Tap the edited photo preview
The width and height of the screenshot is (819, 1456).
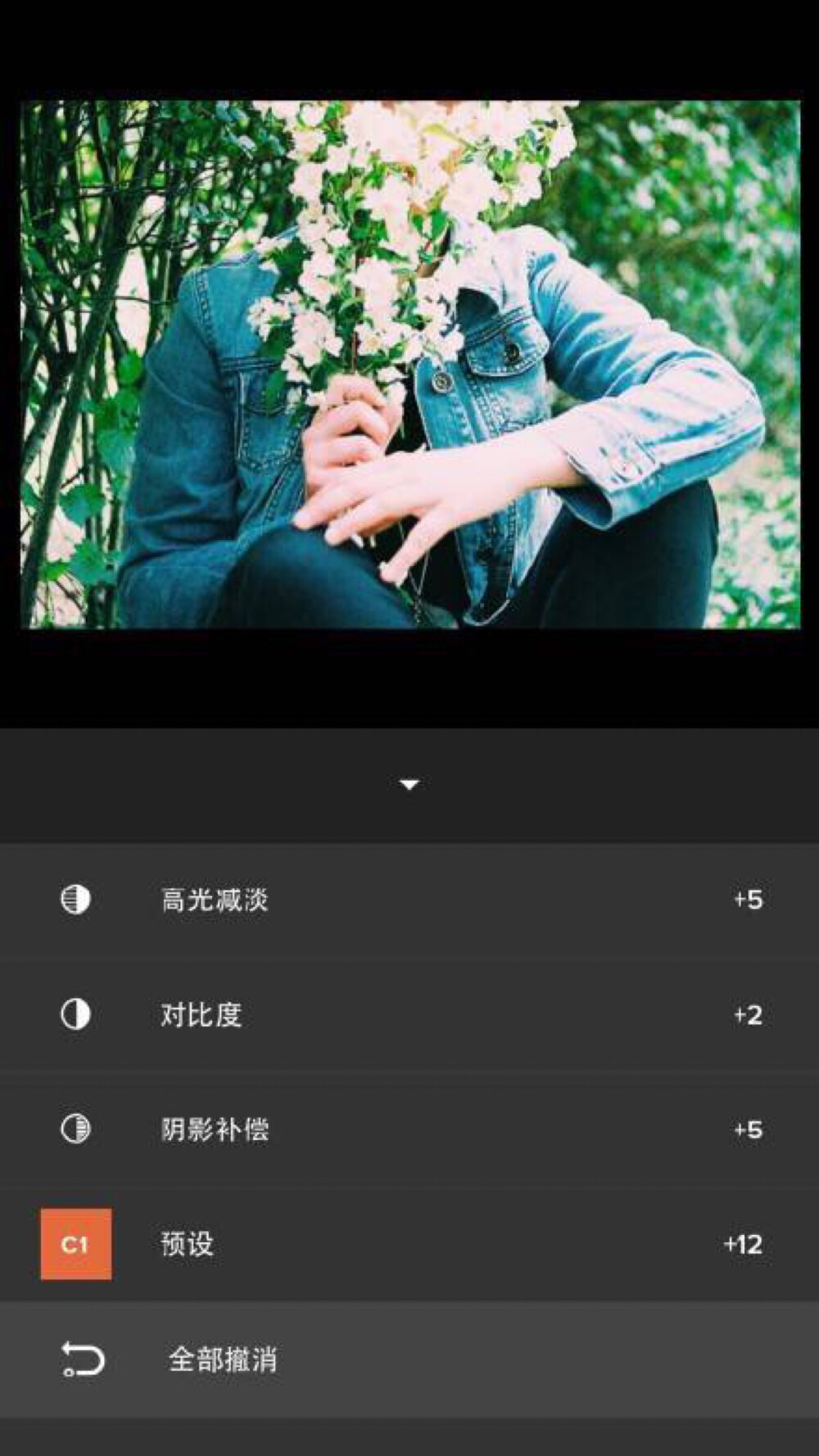click(409, 365)
